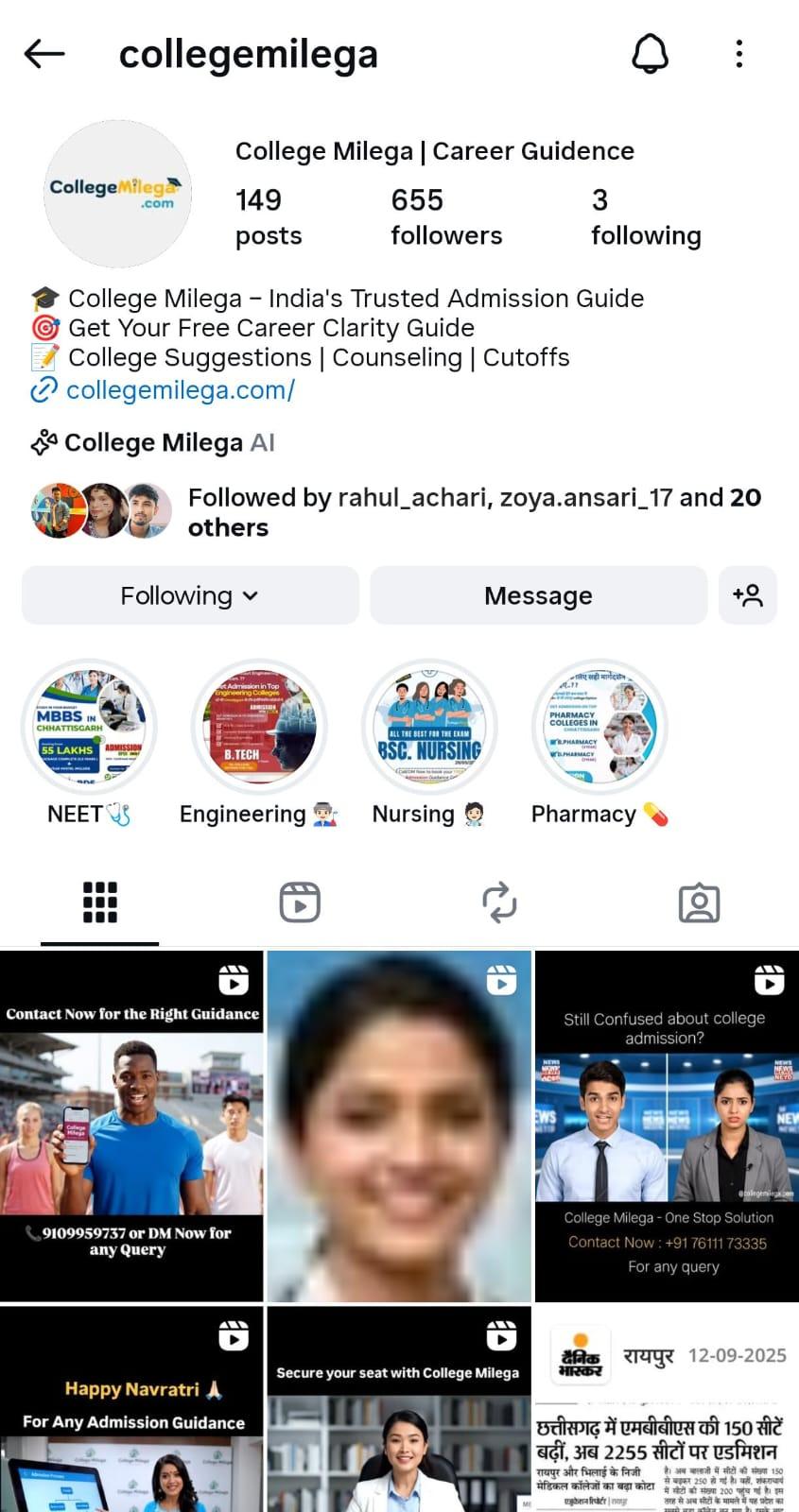View the Nursing story highlight
The width and height of the screenshot is (799, 1512).
click(429, 728)
